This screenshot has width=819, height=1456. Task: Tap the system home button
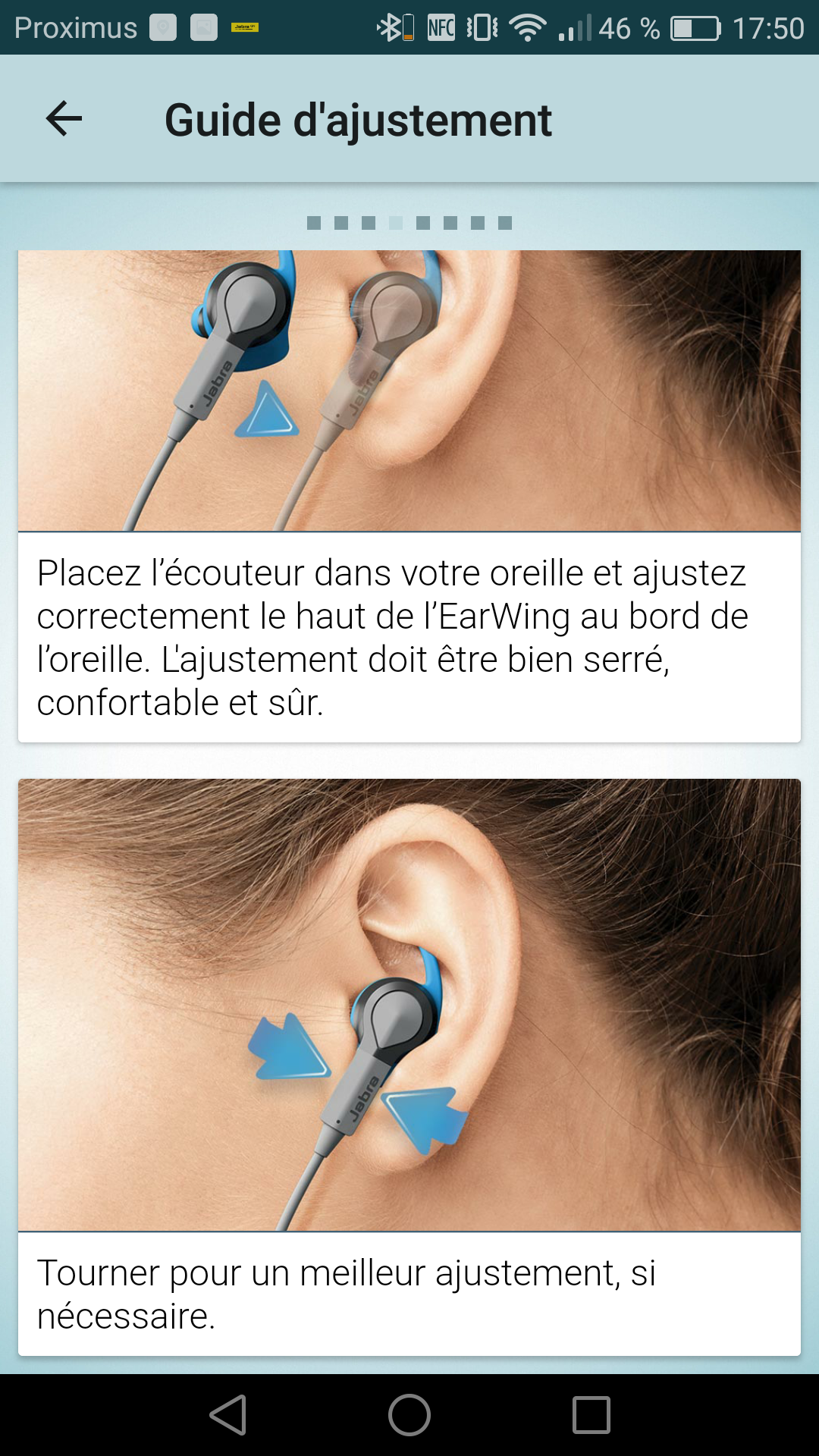[409, 1415]
